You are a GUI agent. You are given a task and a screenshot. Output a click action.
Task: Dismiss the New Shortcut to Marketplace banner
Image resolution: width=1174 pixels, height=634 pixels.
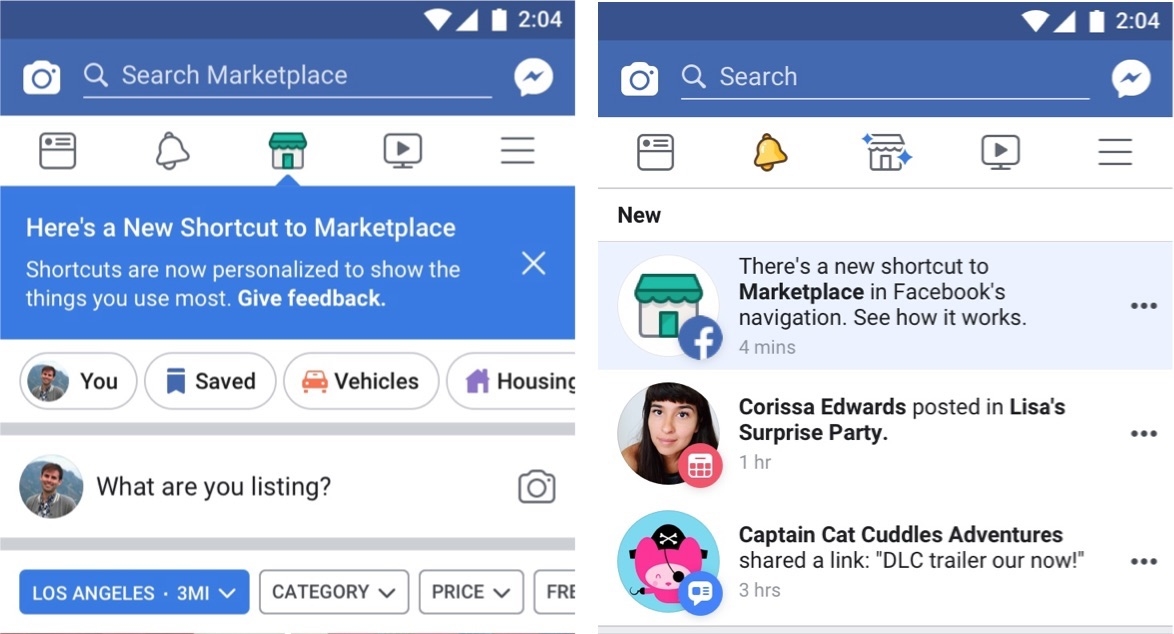pos(534,263)
